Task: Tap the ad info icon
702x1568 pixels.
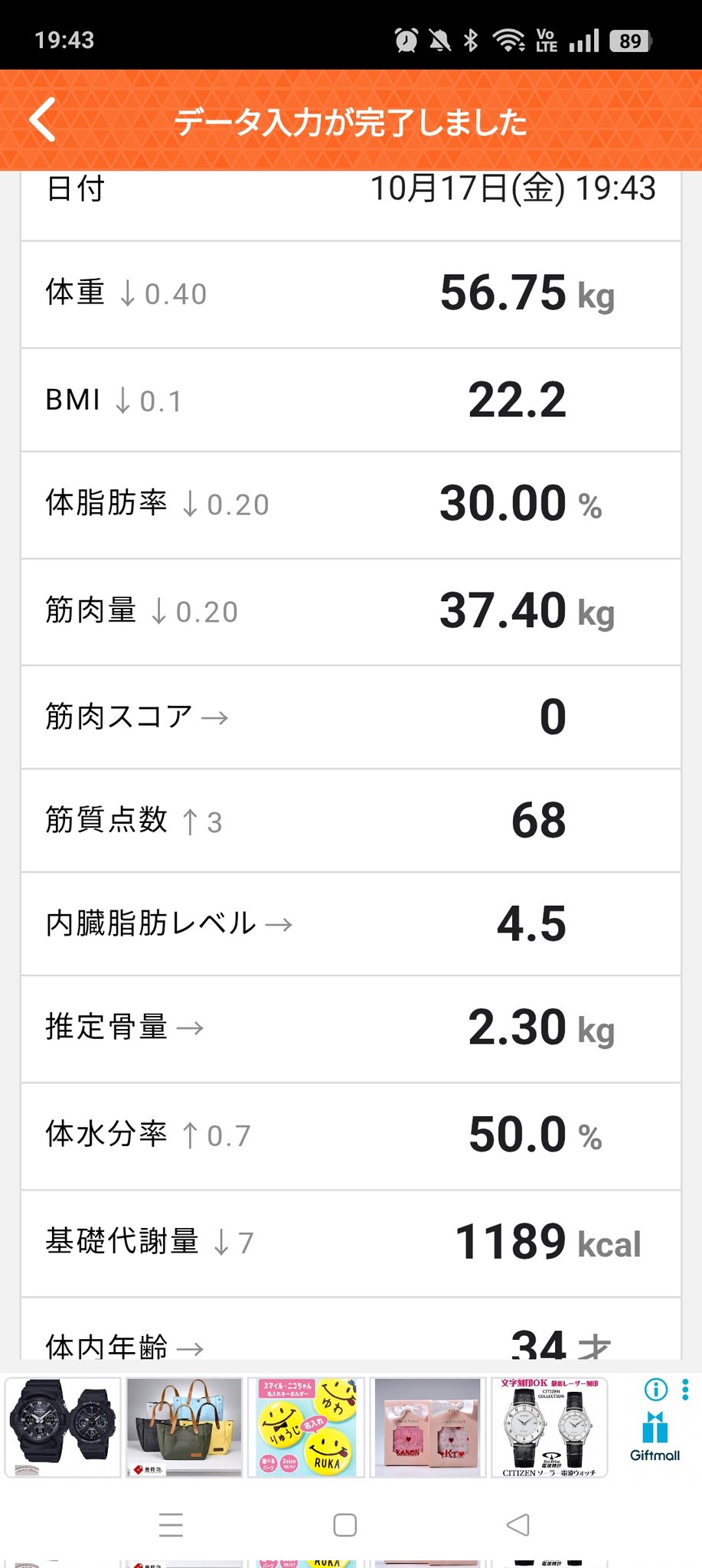Action: pos(656,1389)
